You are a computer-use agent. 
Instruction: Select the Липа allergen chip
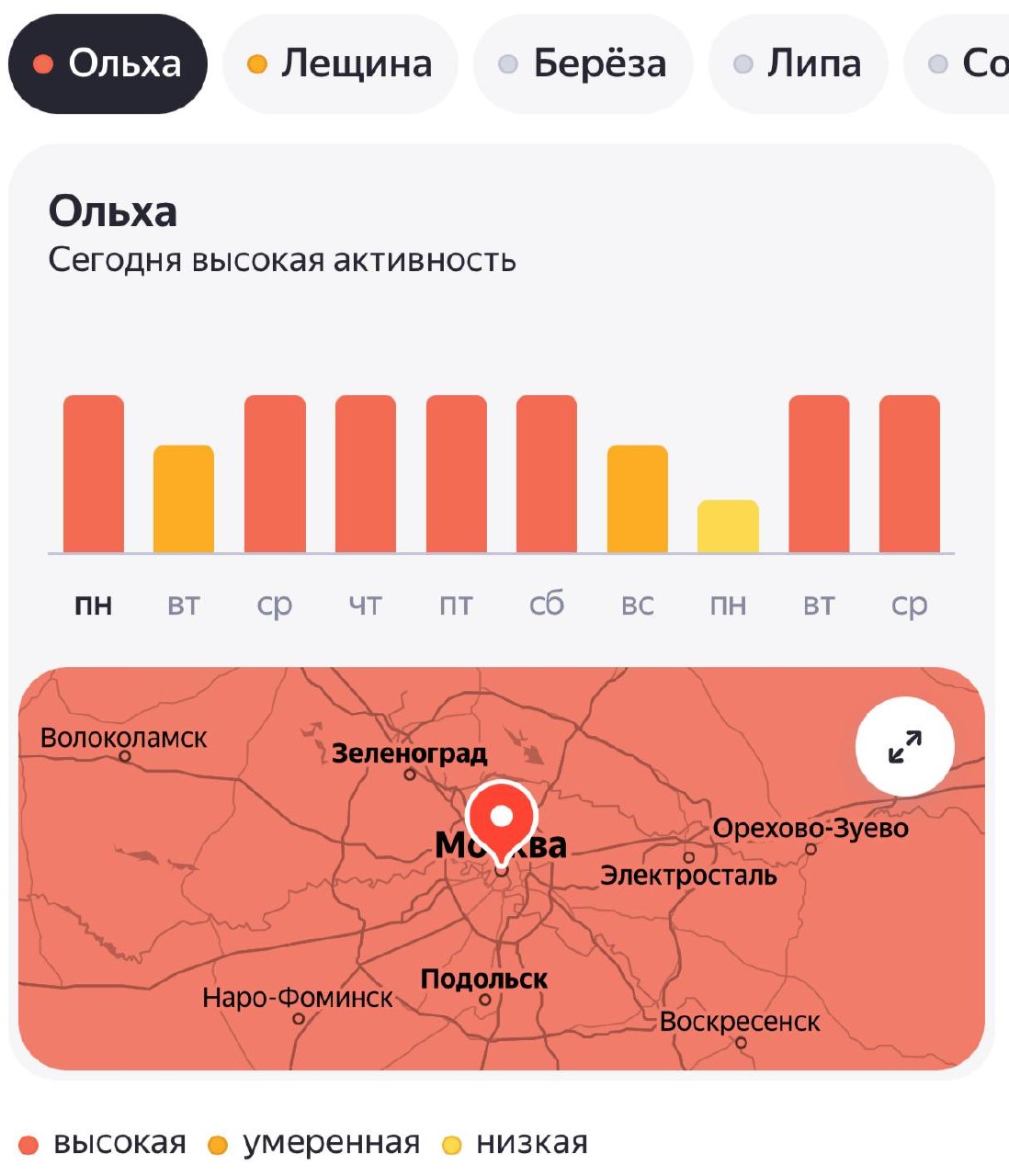[798, 63]
